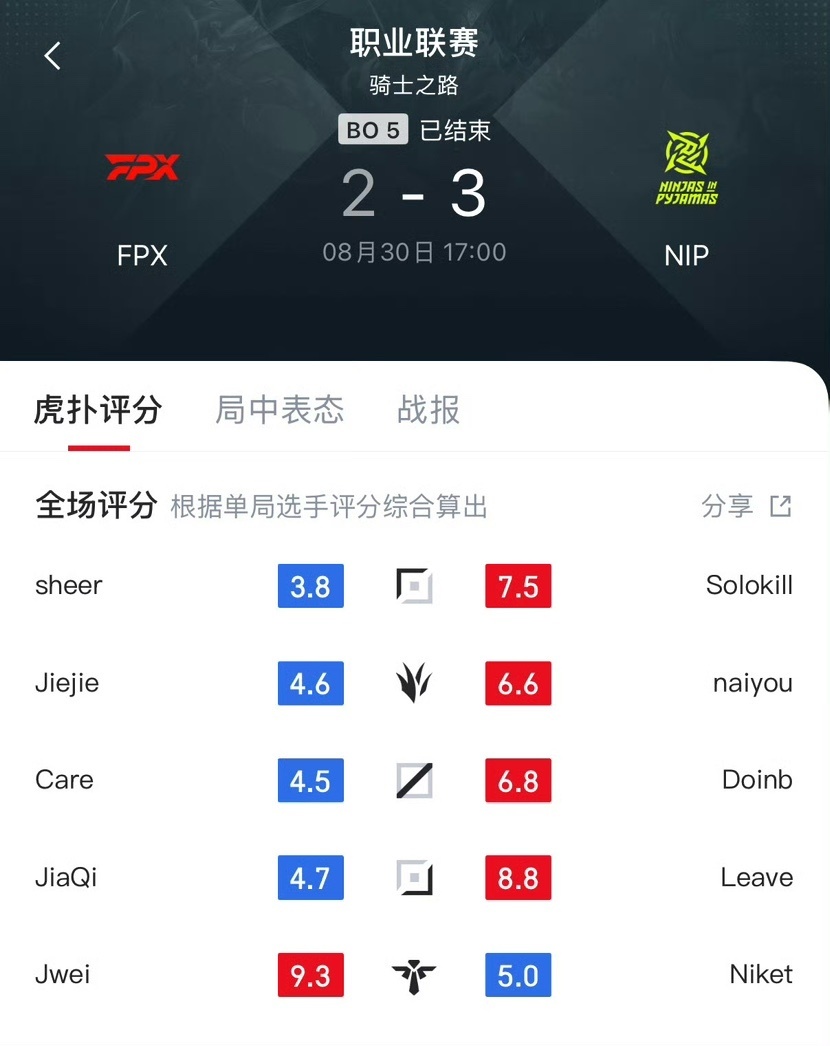Viewport: 830px width, 1046px height.
Task: Select the 虎扑评分 tab
Action: (98, 410)
